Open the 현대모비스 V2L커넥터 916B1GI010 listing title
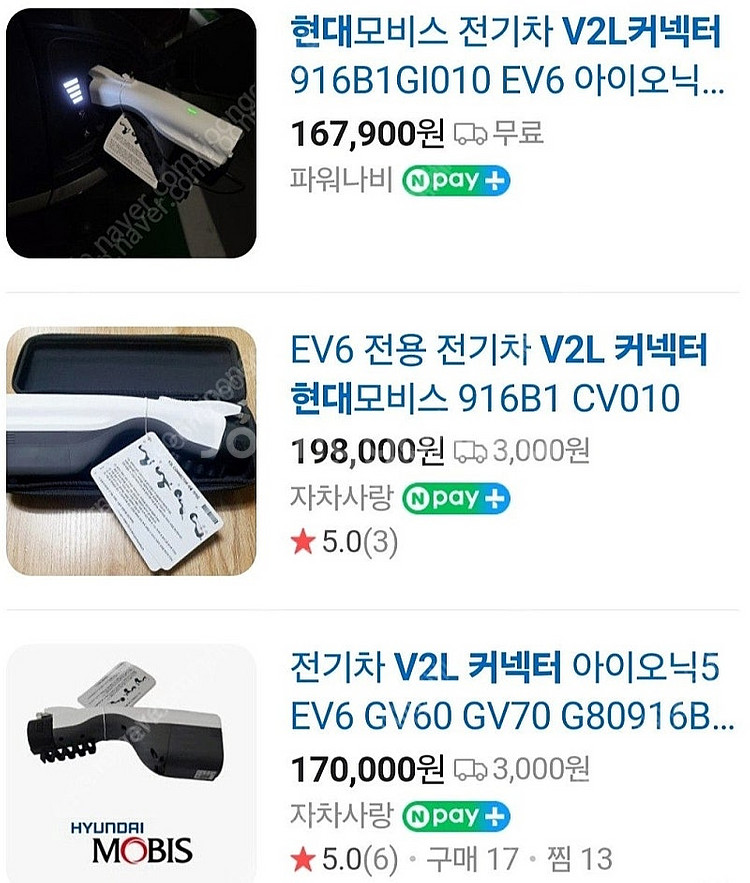This screenshot has width=750, height=883. click(505, 56)
